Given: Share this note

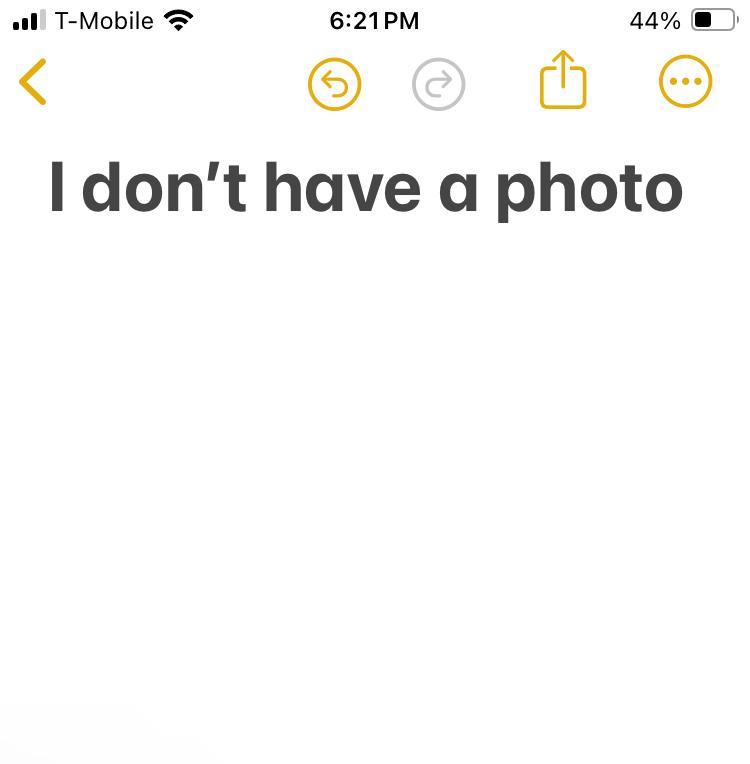Looking at the screenshot, I should (562, 81).
